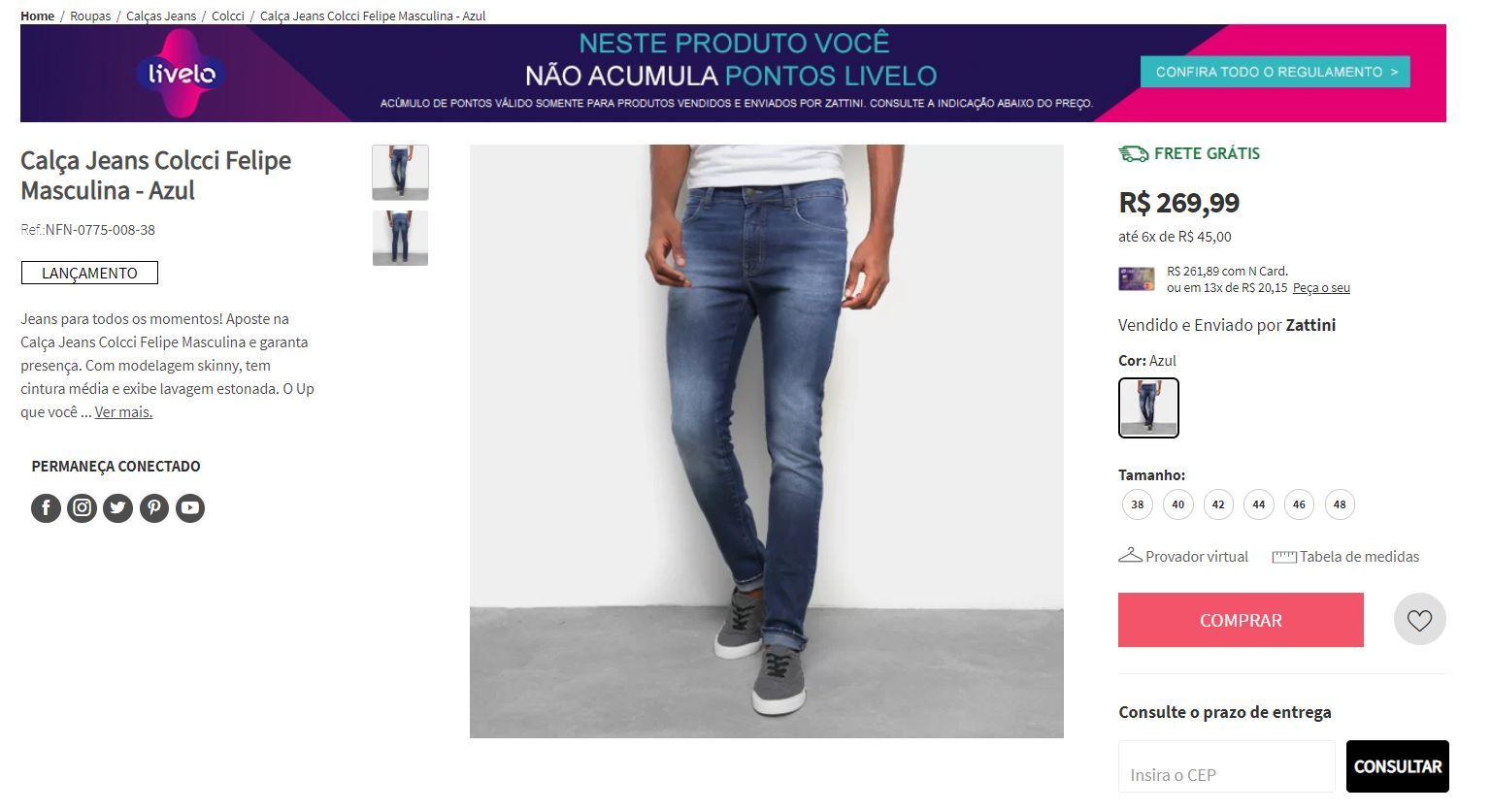Open Instagram social icon
Screen dimensions: 1491x812
[82, 507]
